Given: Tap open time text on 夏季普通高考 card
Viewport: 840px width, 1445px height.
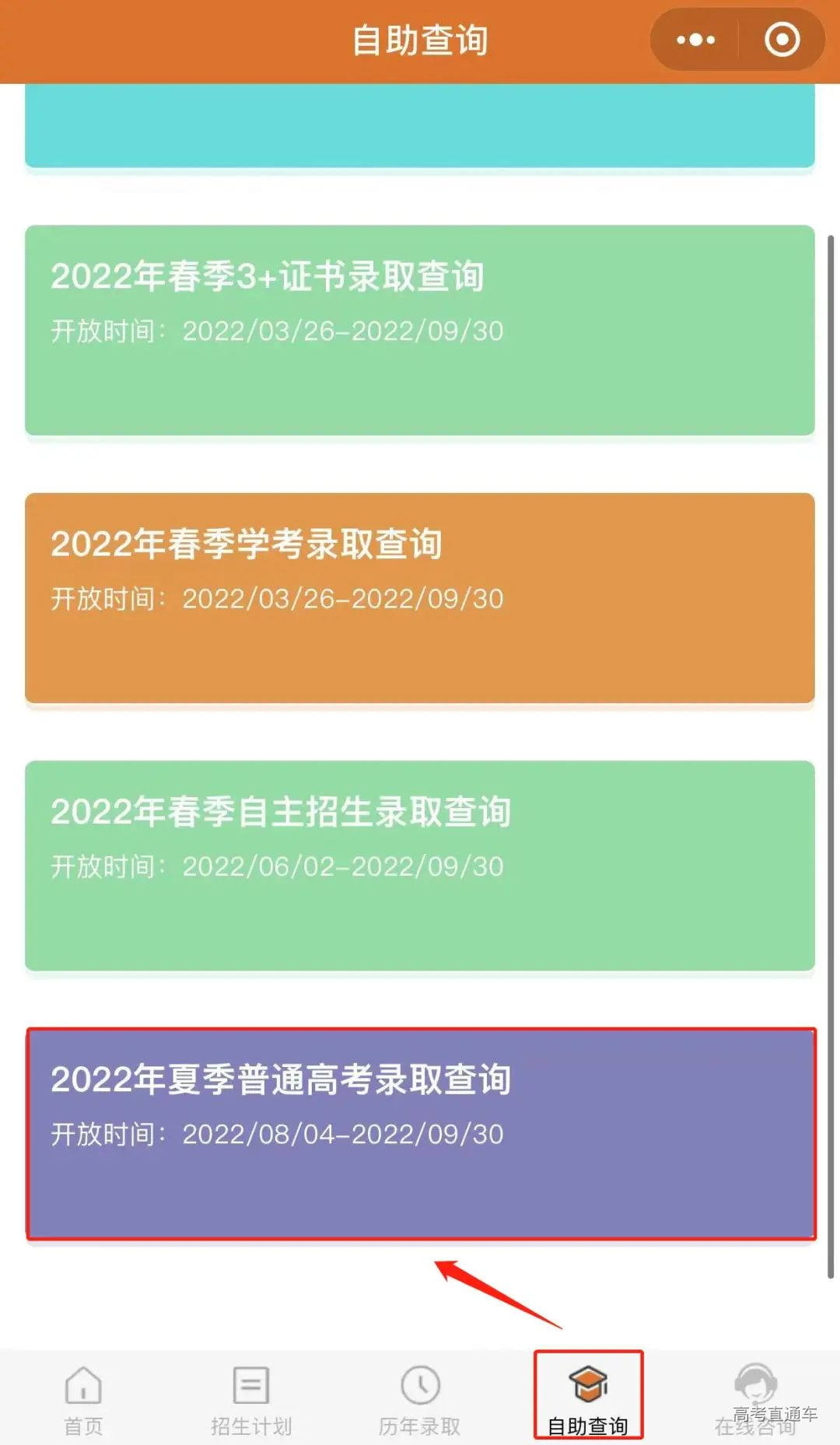Looking at the screenshot, I should tap(276, 1135).
